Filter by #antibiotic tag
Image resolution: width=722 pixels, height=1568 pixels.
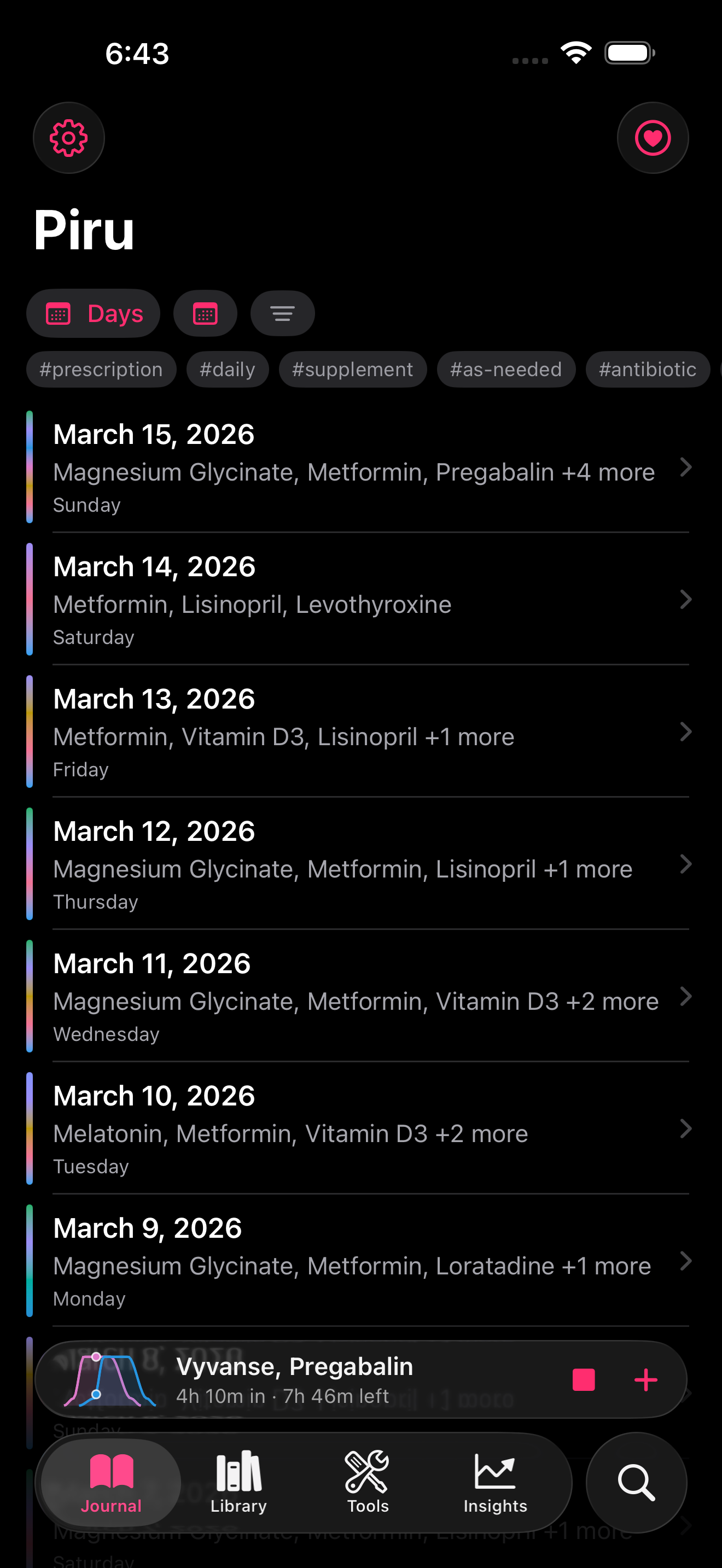pos(647,370)
